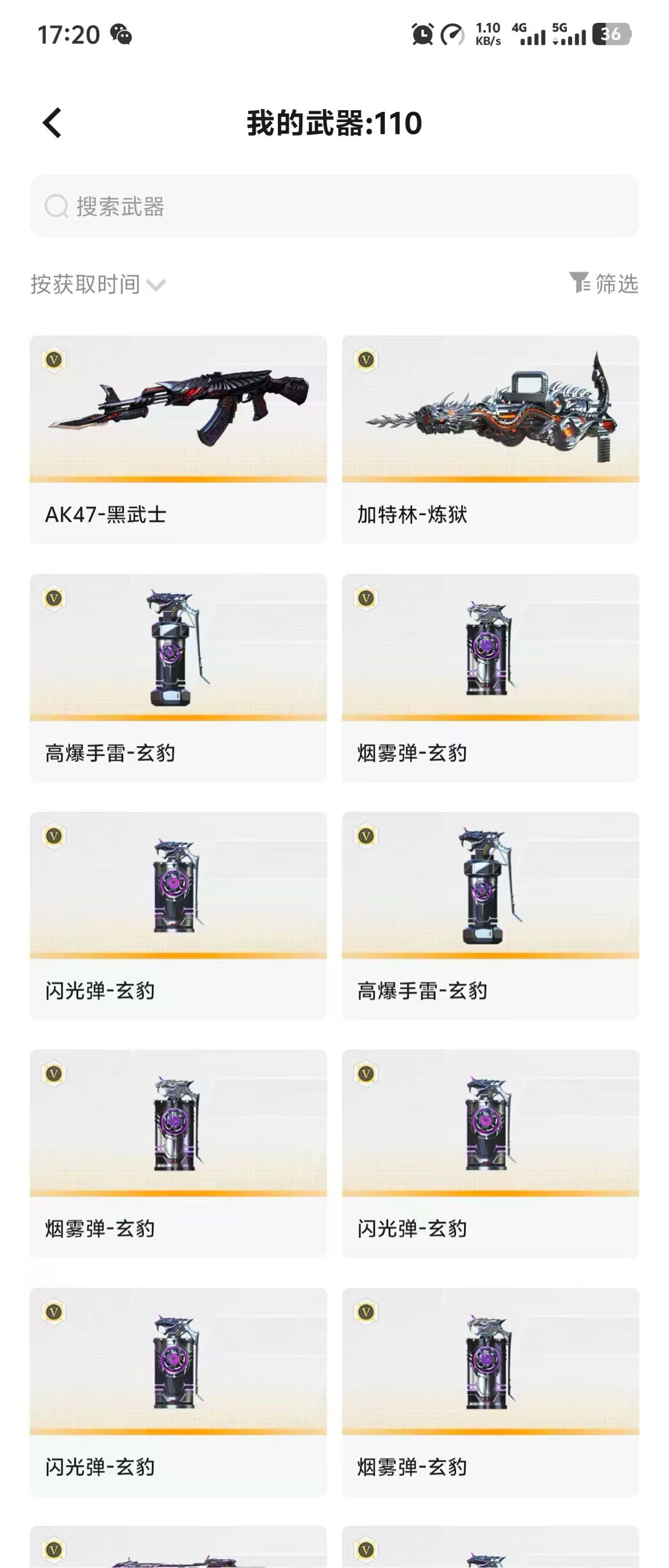Go back using the top arrow
Screen dimensions: 669x1568
pyautogui.click(x=53, y=123)
